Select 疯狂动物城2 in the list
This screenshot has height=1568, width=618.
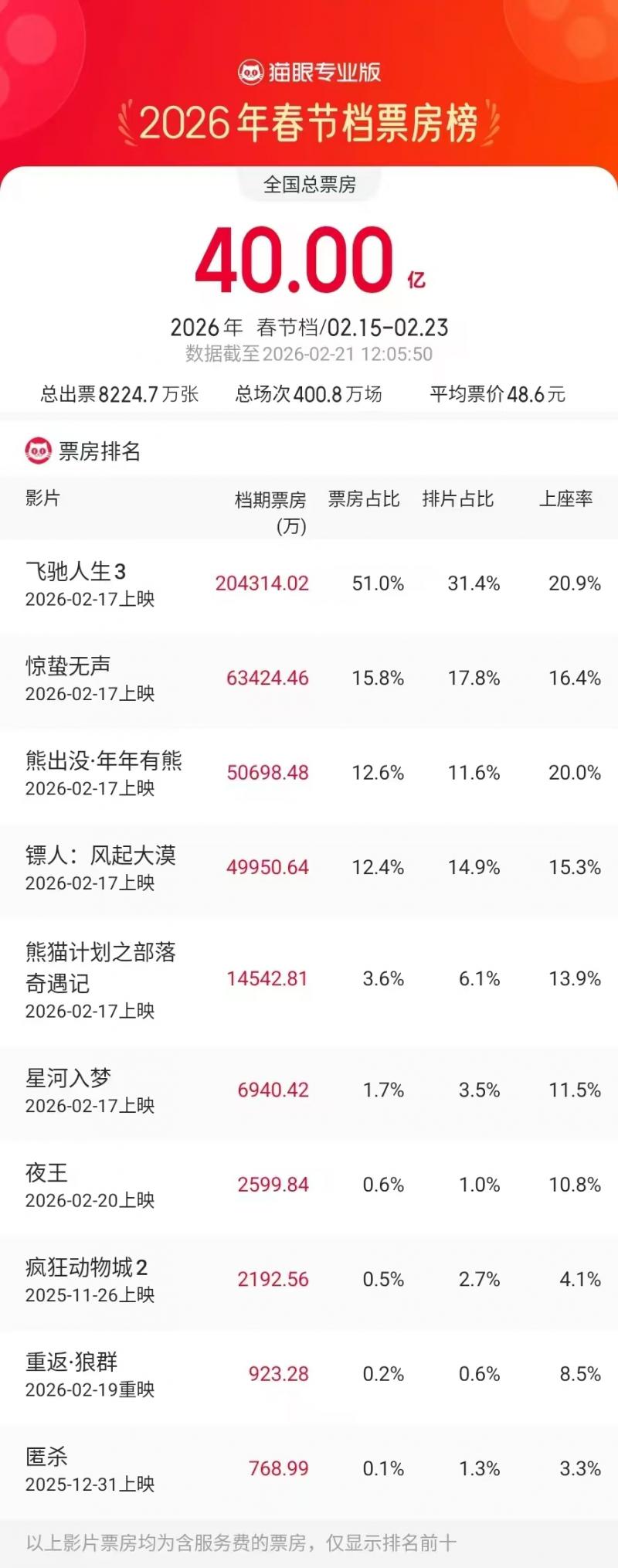(x=85, y=1268)
